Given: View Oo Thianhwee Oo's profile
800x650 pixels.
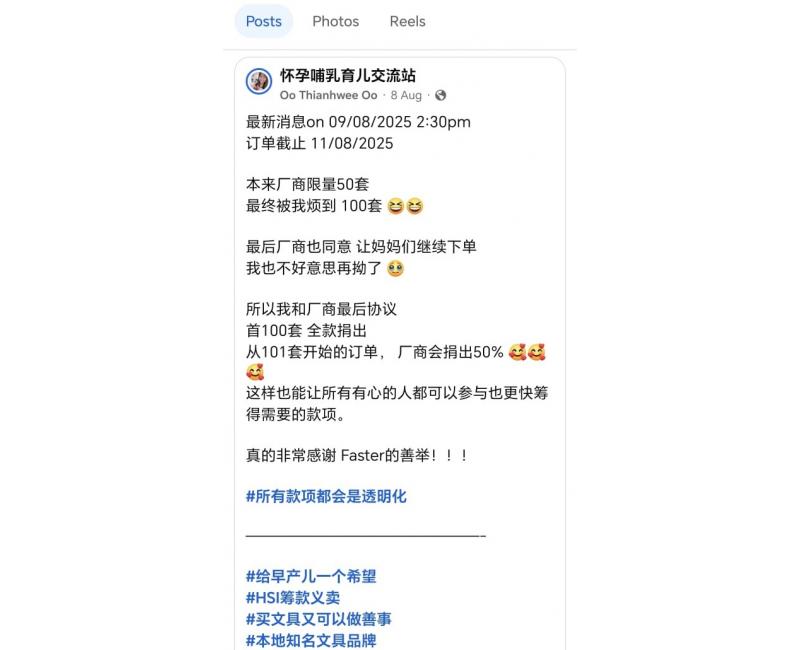Looking at the screenshot, I should click(x=328, y=95).
